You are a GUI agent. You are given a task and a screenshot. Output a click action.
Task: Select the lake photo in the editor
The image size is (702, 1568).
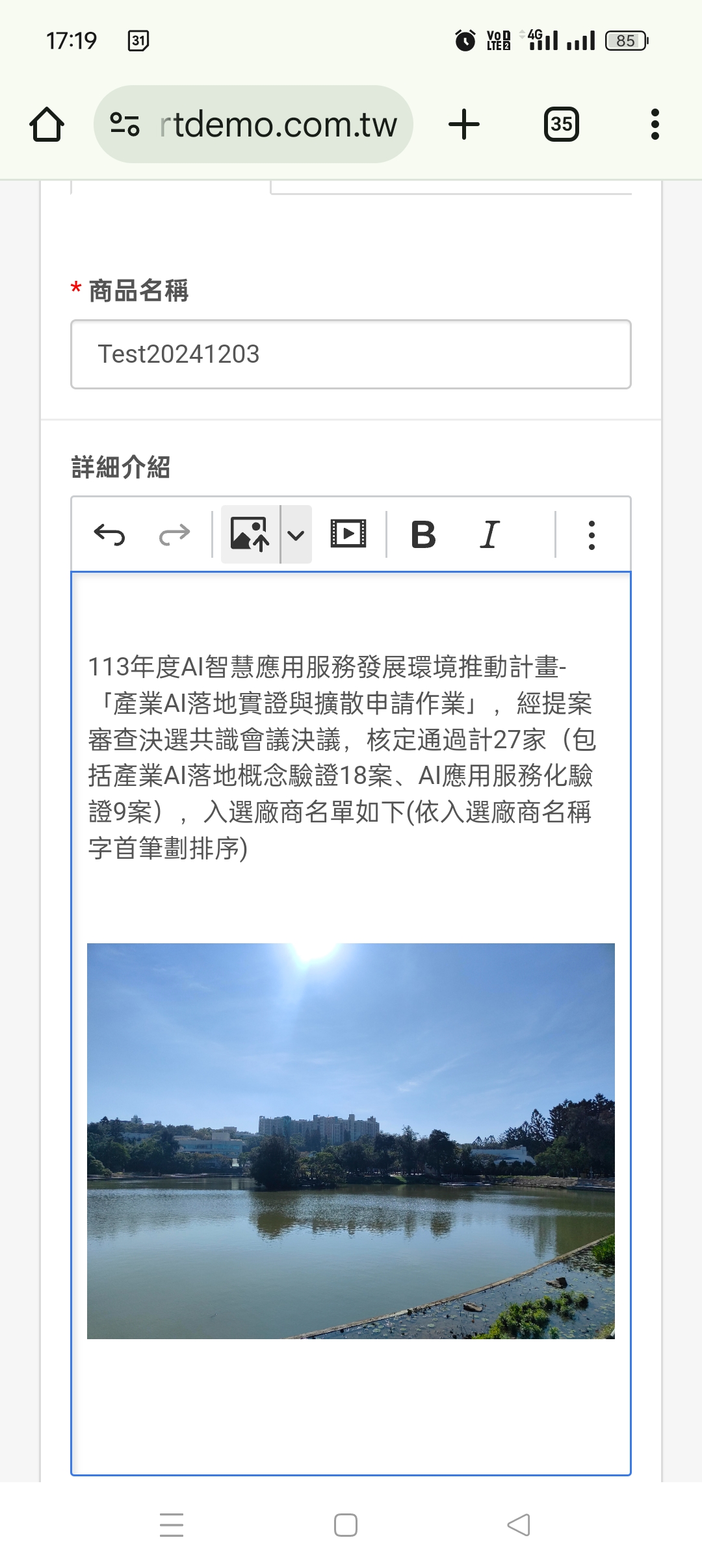351,1141
